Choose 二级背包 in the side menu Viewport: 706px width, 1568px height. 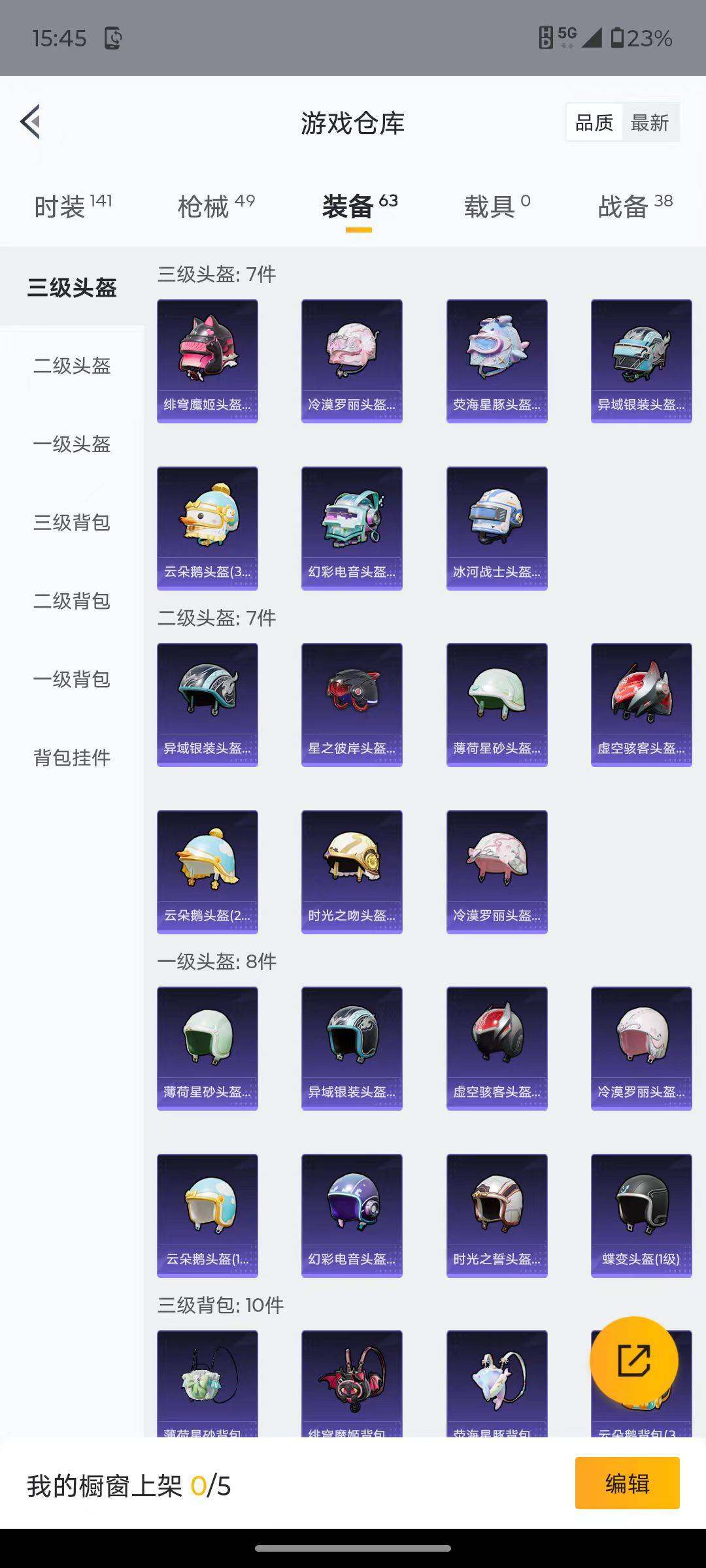click(x=72, y=601)
